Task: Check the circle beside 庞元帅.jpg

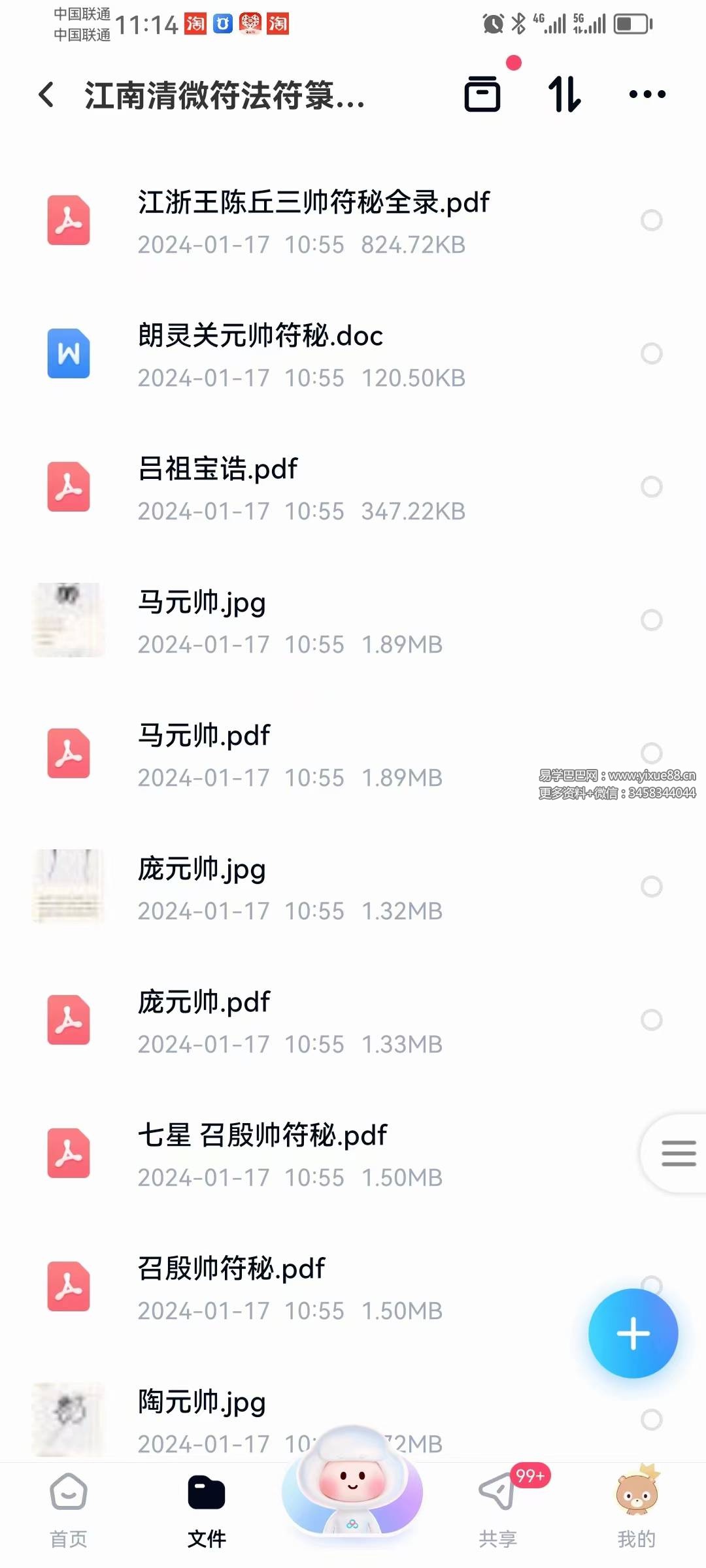Action: [x=651, y=887]
